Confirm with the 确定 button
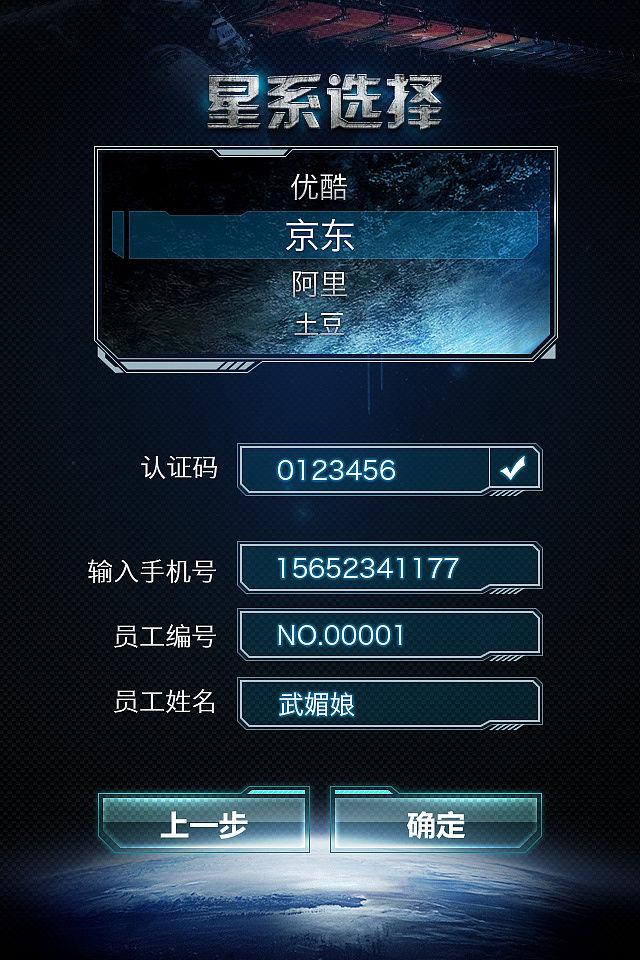The image size is (640, 960). (x=435, y=821)
